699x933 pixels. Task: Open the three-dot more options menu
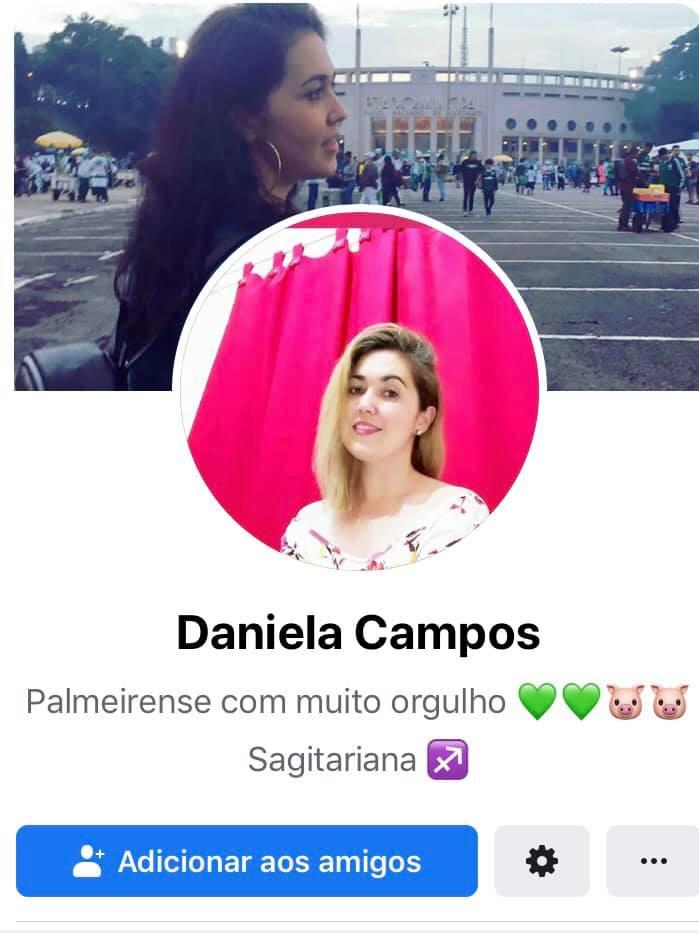[652, 861]
